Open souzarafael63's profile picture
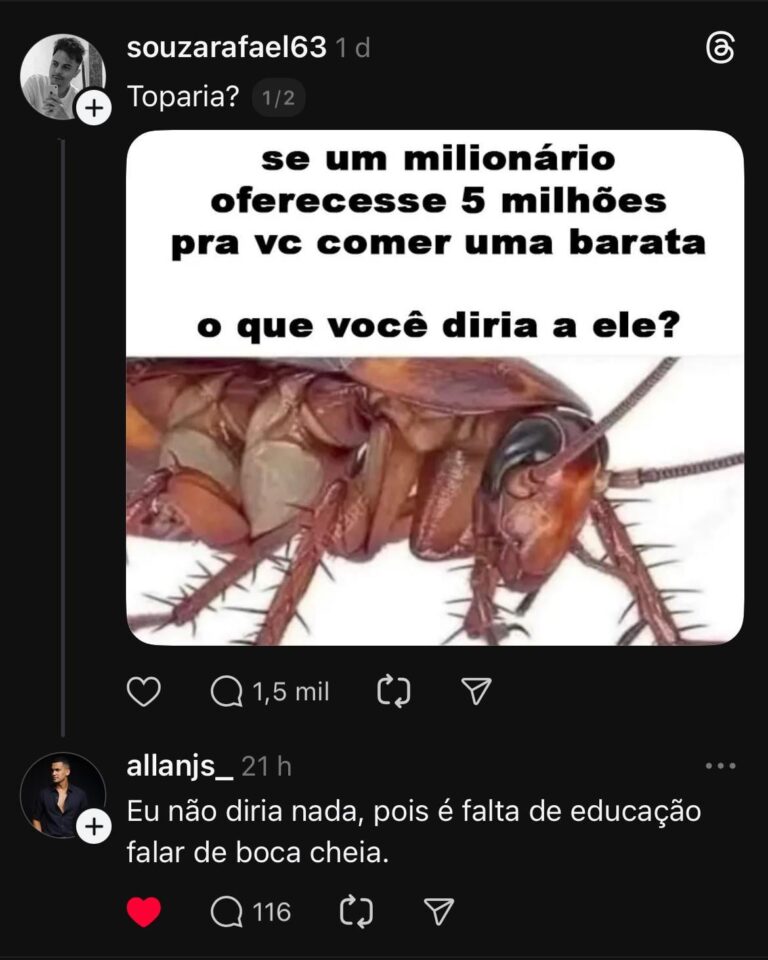Image resolution: width=768 pixels, height=960 pixels. 62,76
